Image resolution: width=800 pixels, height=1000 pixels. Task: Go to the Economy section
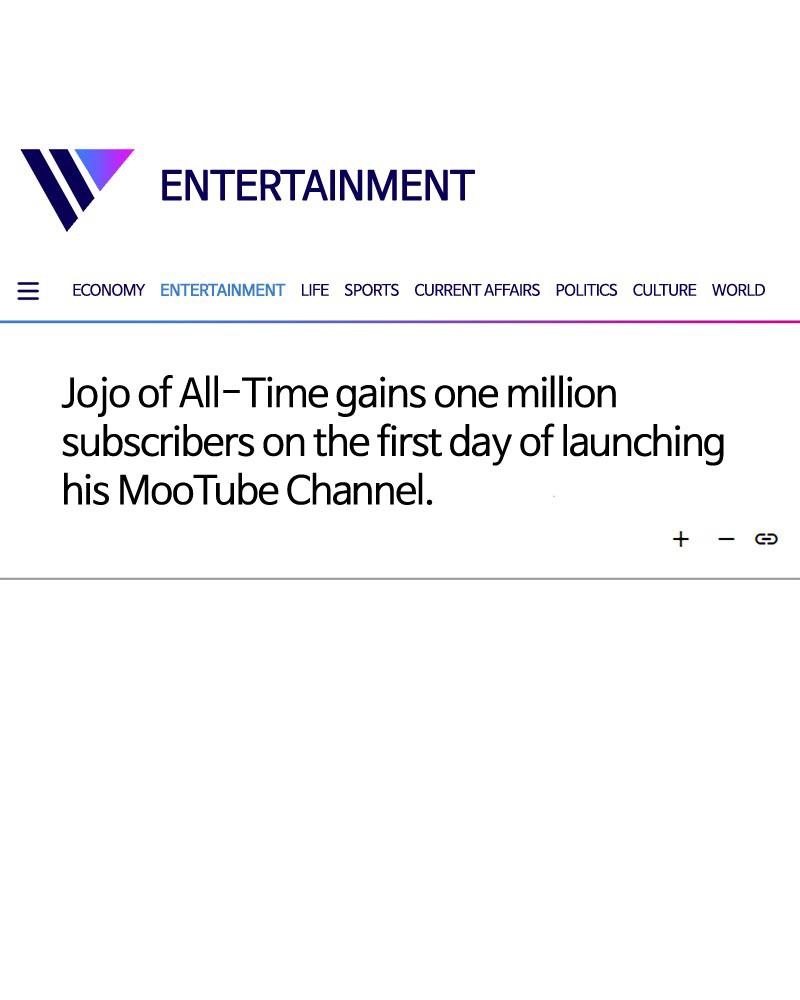tap(108, 290)
